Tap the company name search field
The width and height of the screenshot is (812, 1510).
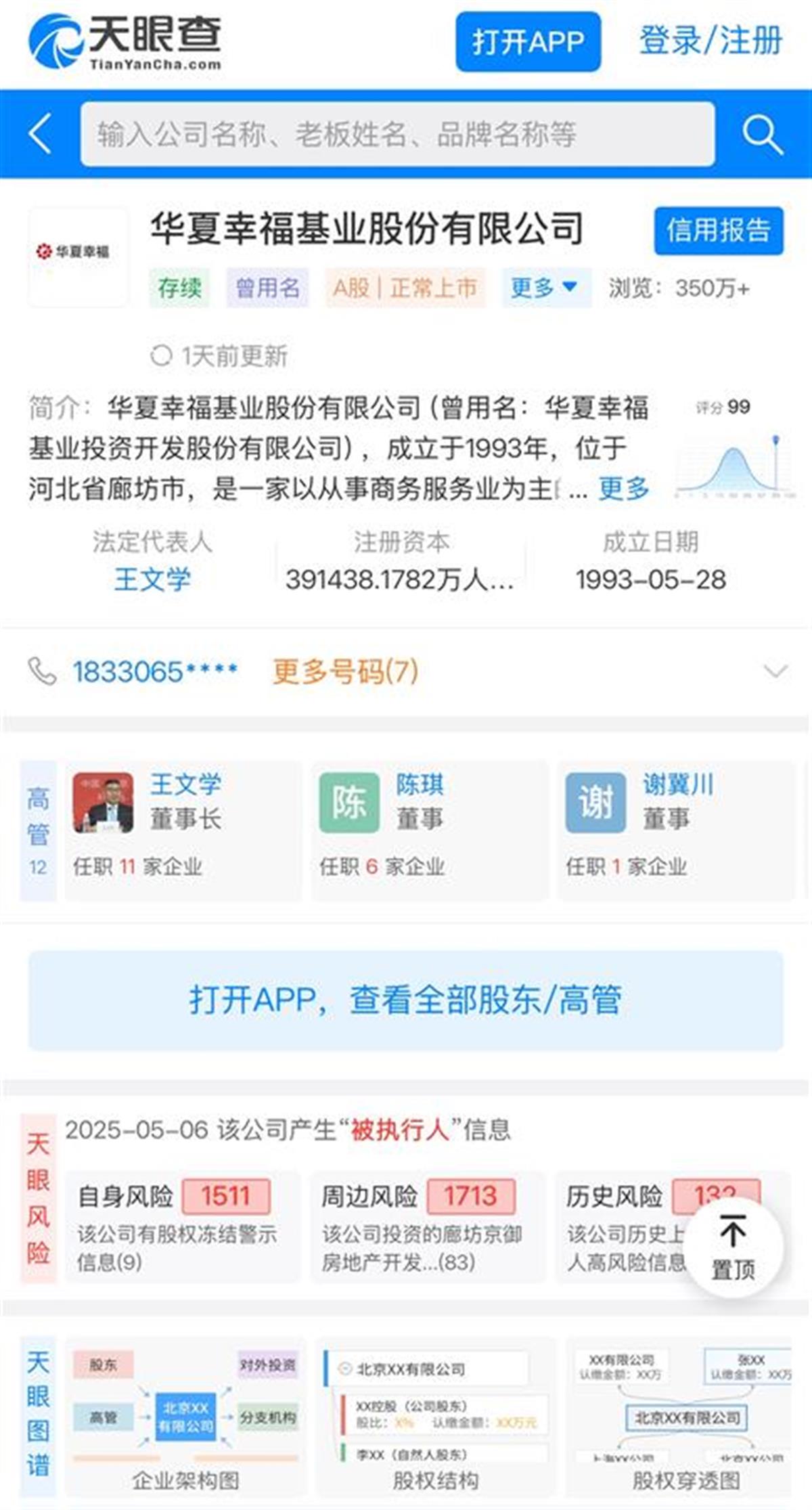click(397, 134)
